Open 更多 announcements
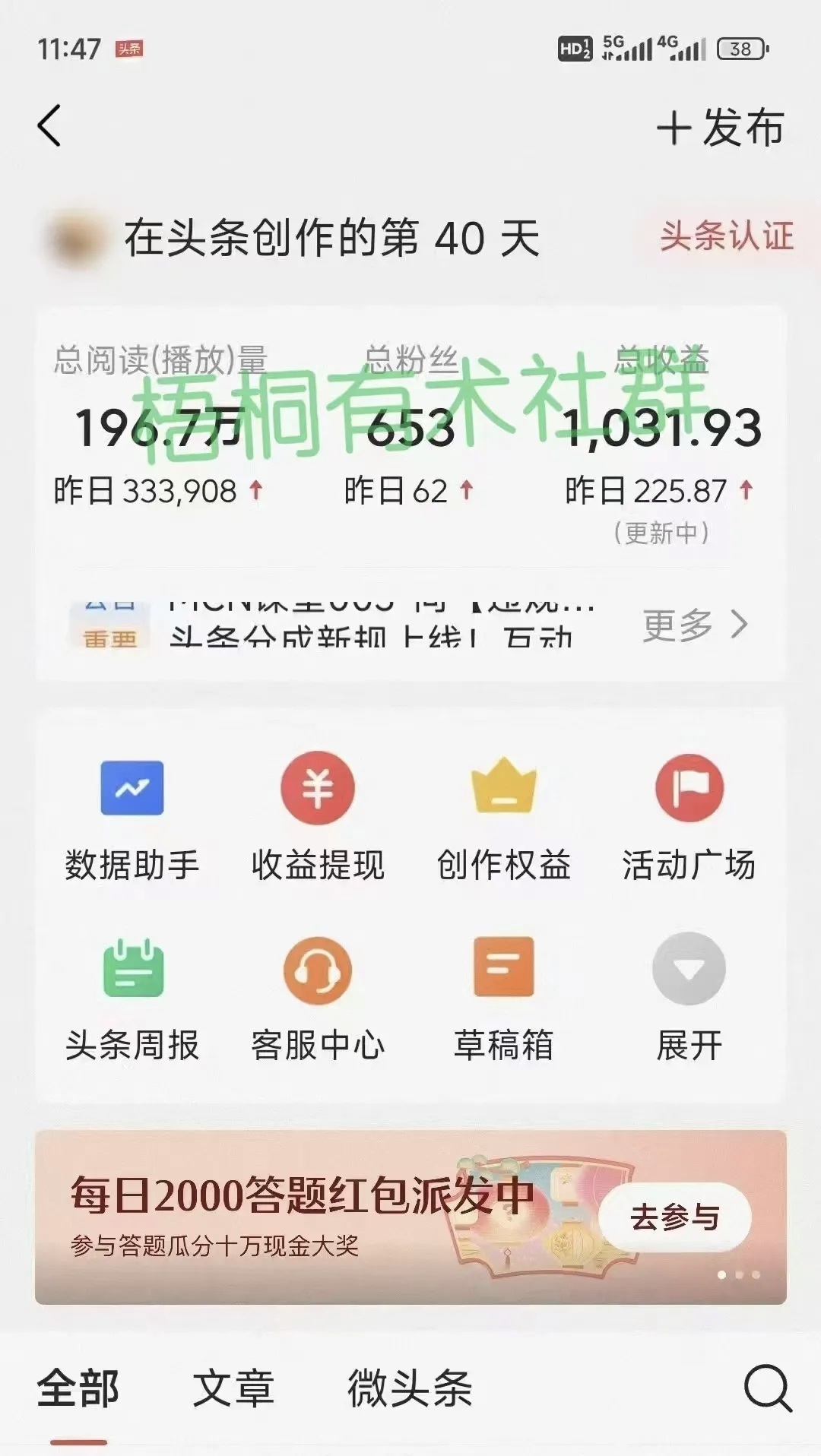Screen dimensions: 821x1456 point(694,625)
